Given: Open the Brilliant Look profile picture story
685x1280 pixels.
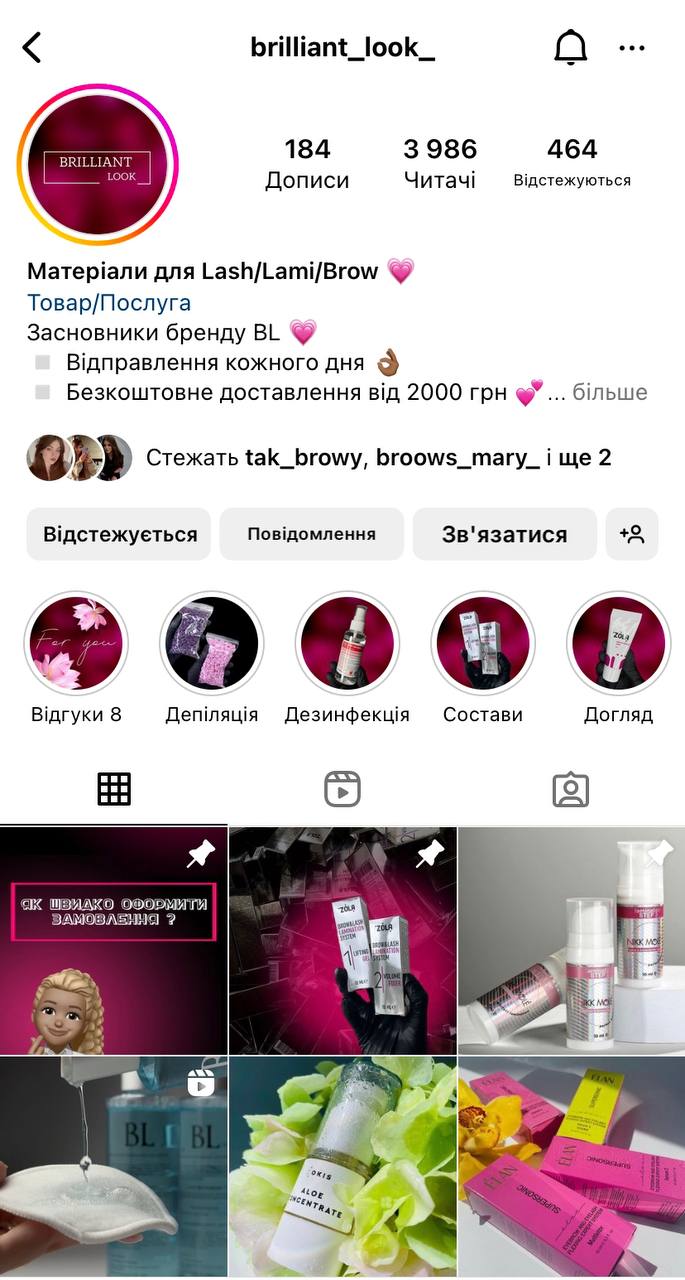Looking at the screenshot, I should pos(97,165).
